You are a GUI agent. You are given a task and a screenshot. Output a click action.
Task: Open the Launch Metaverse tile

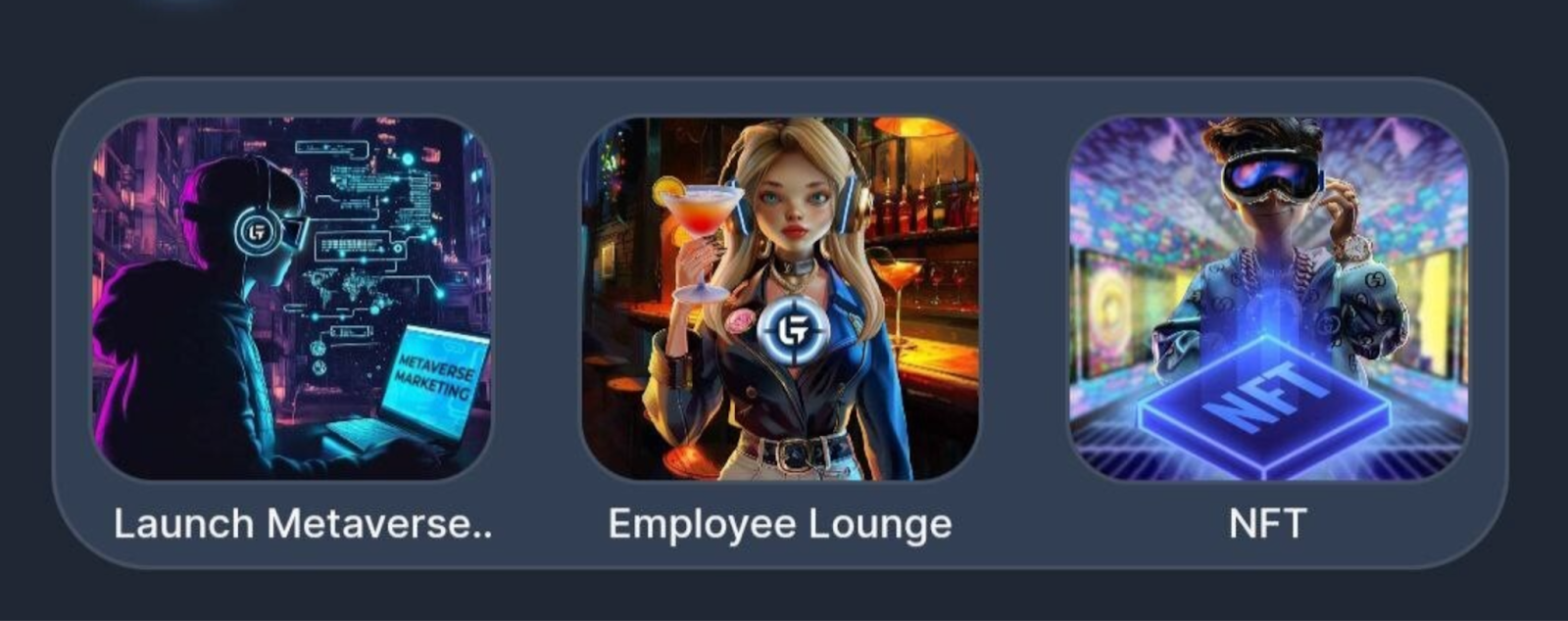point(292,299)
